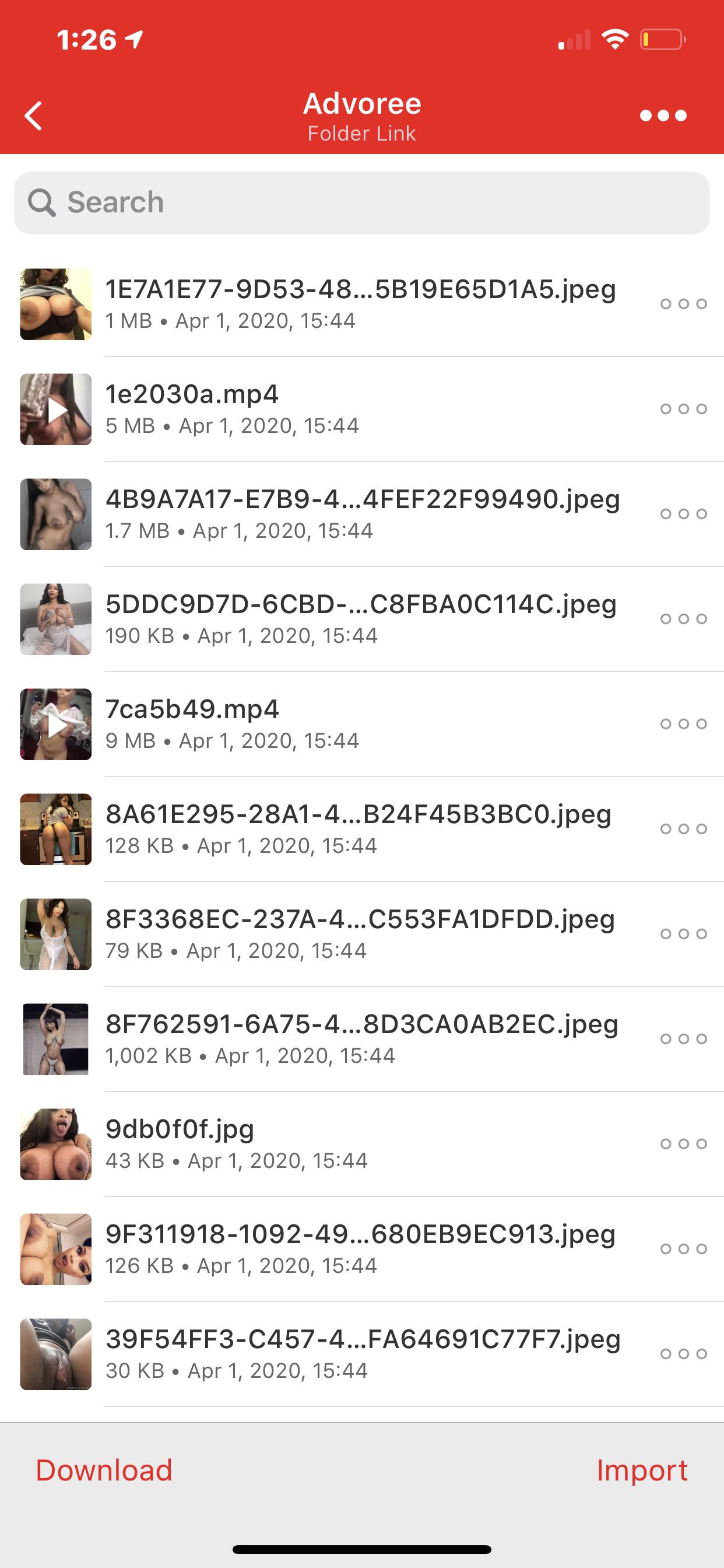Screen dimensions: 724x1568
Task: Go back using the back arrow
Action: pos(34,116)
